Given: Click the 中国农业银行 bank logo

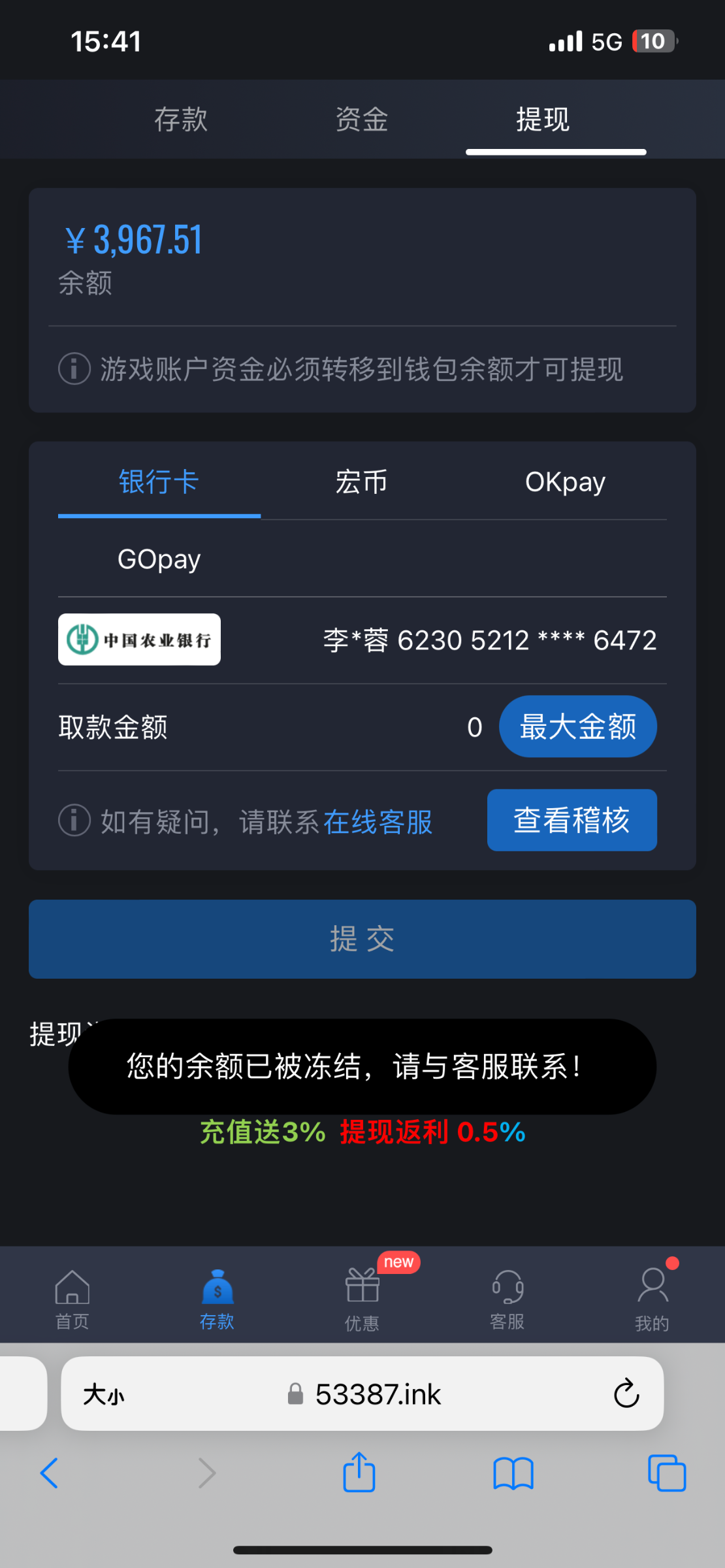Looking at the screenshot, I should (138, 640).
